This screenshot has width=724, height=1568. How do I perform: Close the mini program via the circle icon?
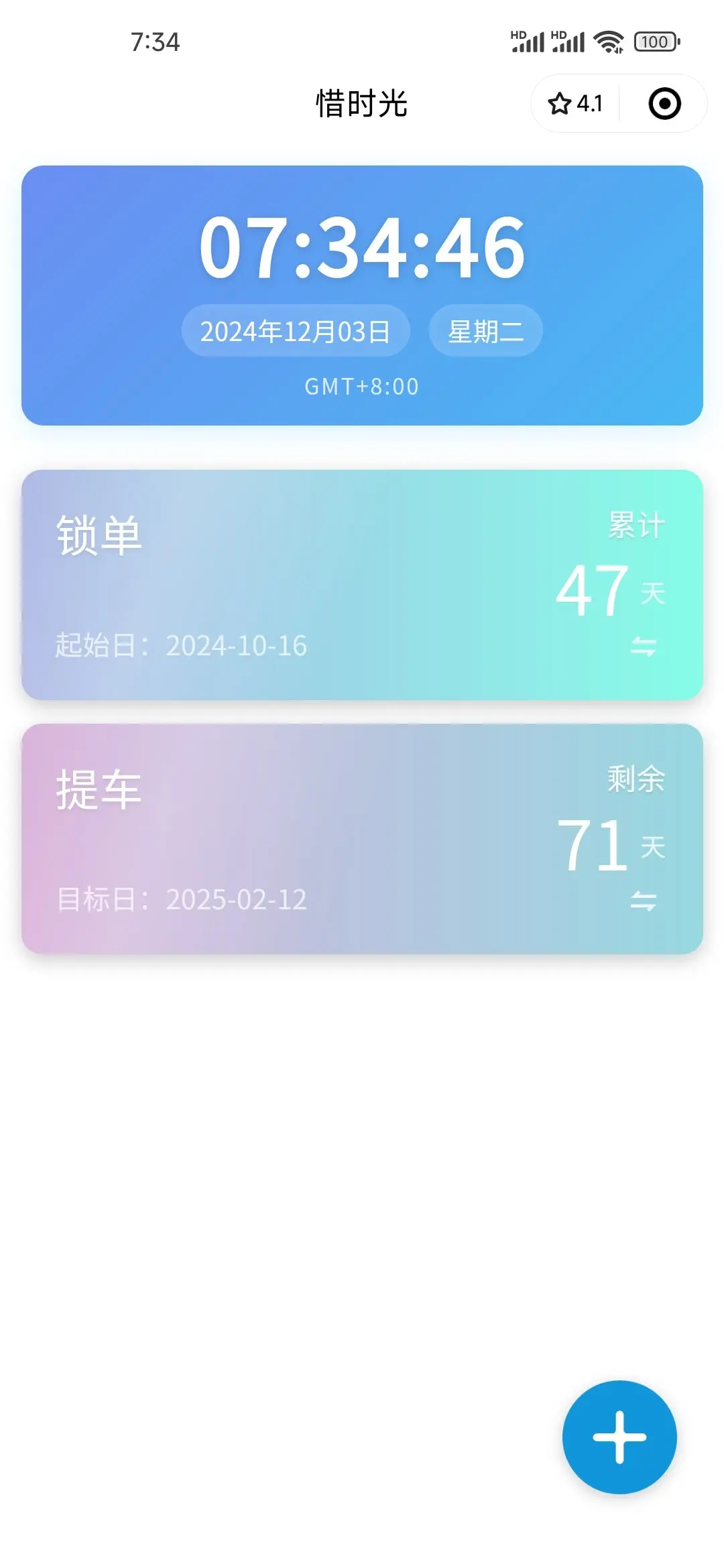coord(664,104)
